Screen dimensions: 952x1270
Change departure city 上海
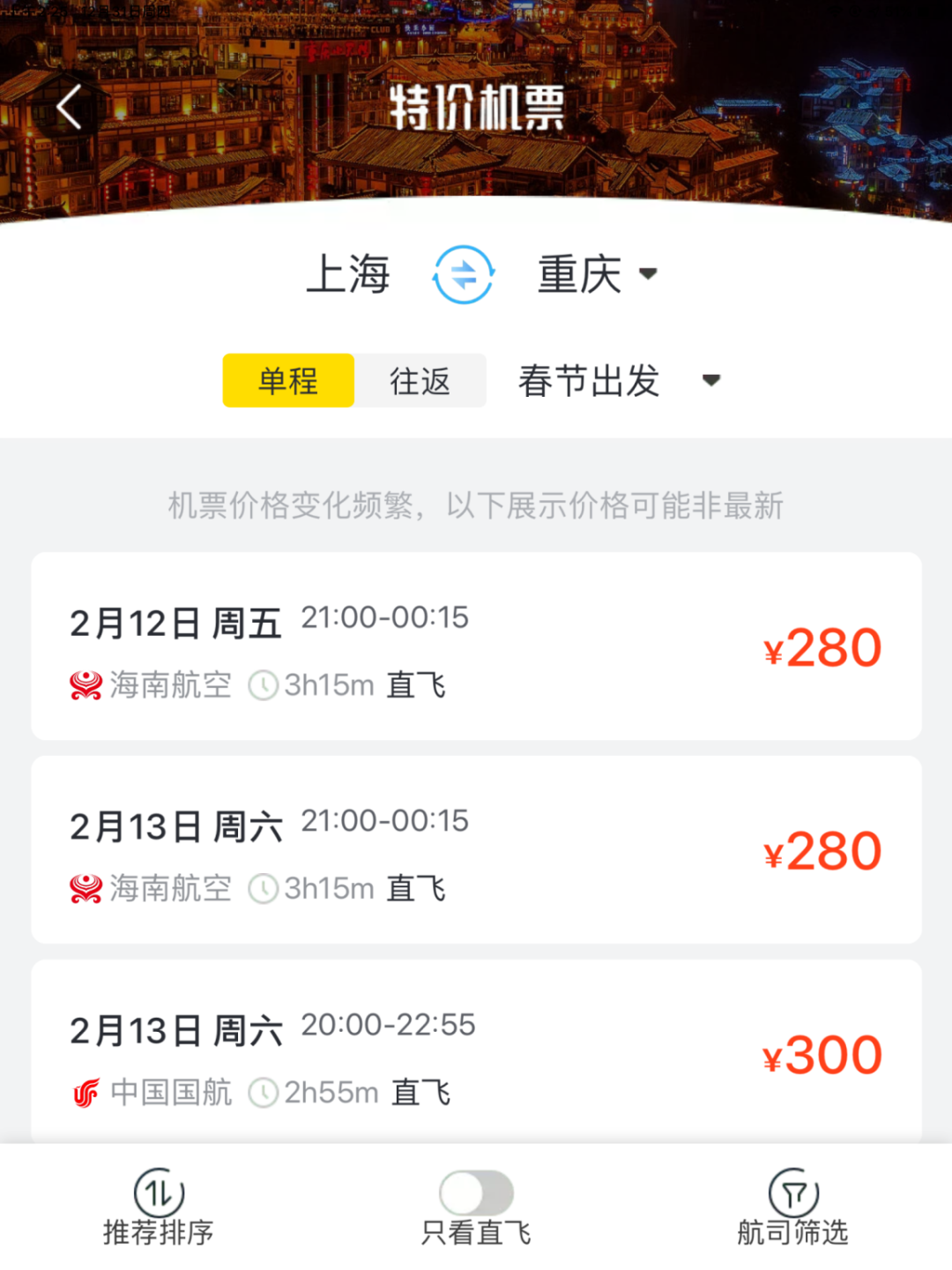coord(348,274)
